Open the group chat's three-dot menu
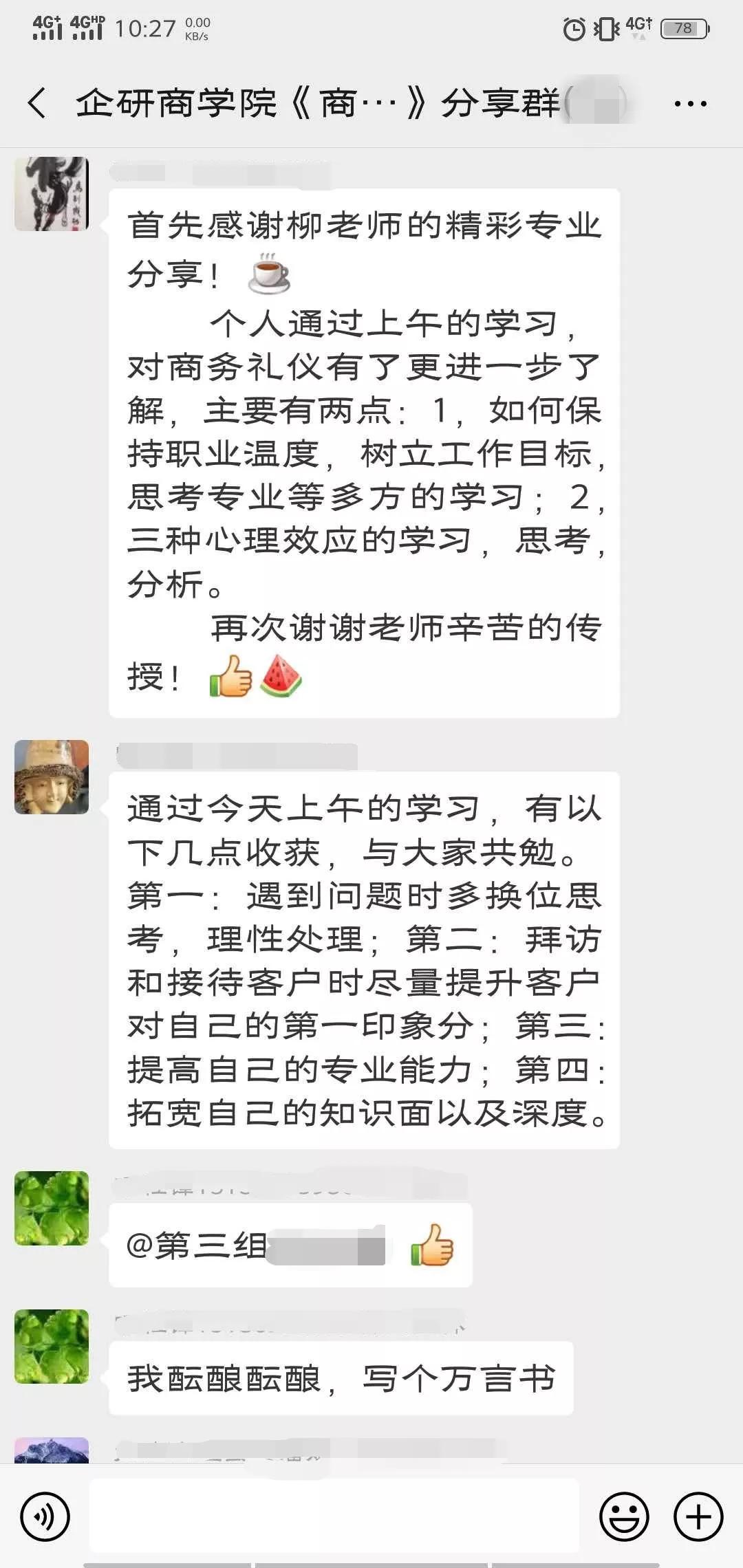This screenshot has height=1568, width=743. [x=690, y=104]
